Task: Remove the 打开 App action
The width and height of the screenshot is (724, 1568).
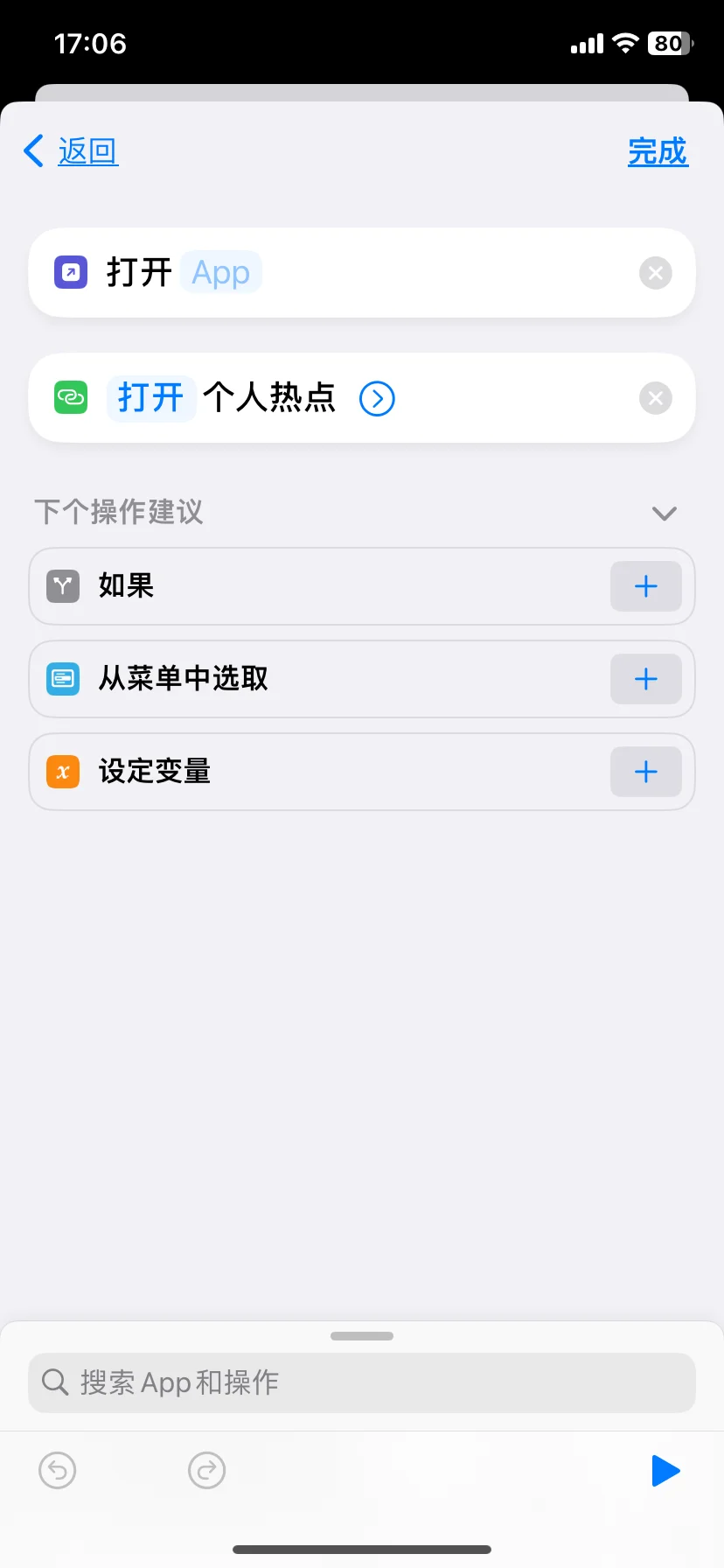Action: pyautogui.click(x=656, y=273)
